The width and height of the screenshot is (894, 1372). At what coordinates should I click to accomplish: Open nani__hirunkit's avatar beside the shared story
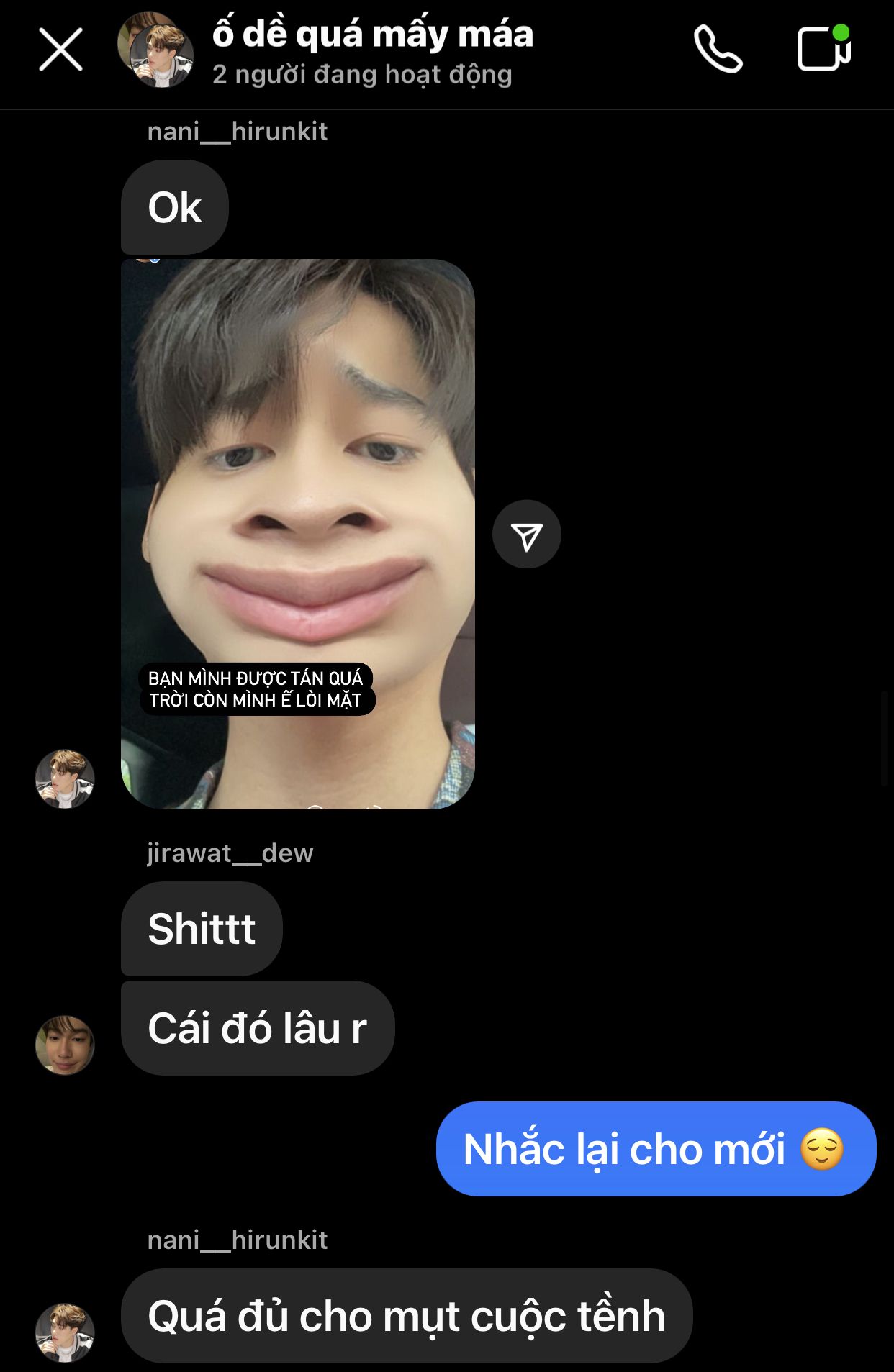coord(65,779)
